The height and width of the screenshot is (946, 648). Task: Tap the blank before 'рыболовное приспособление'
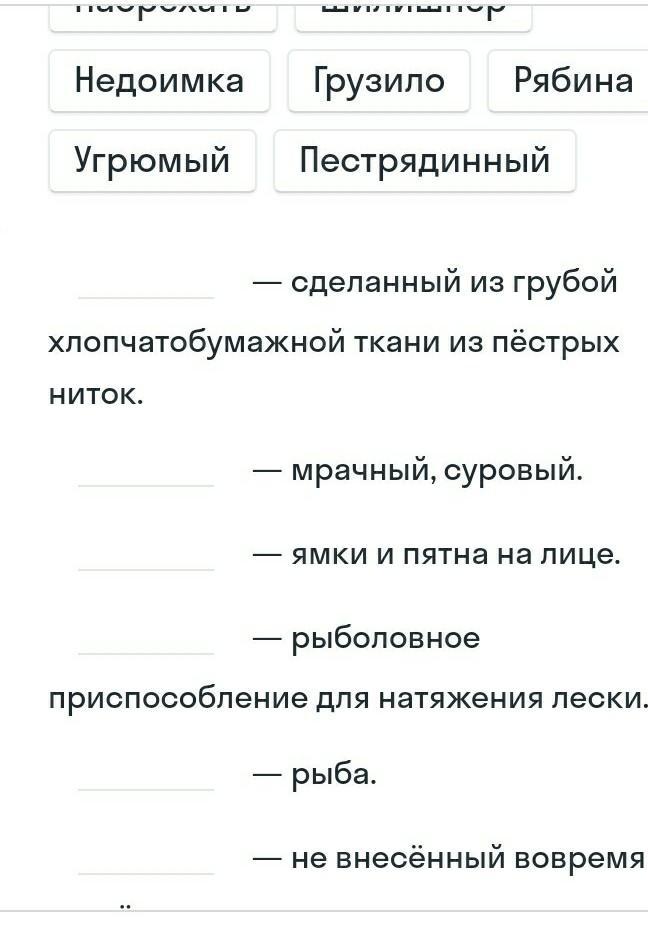146,639
